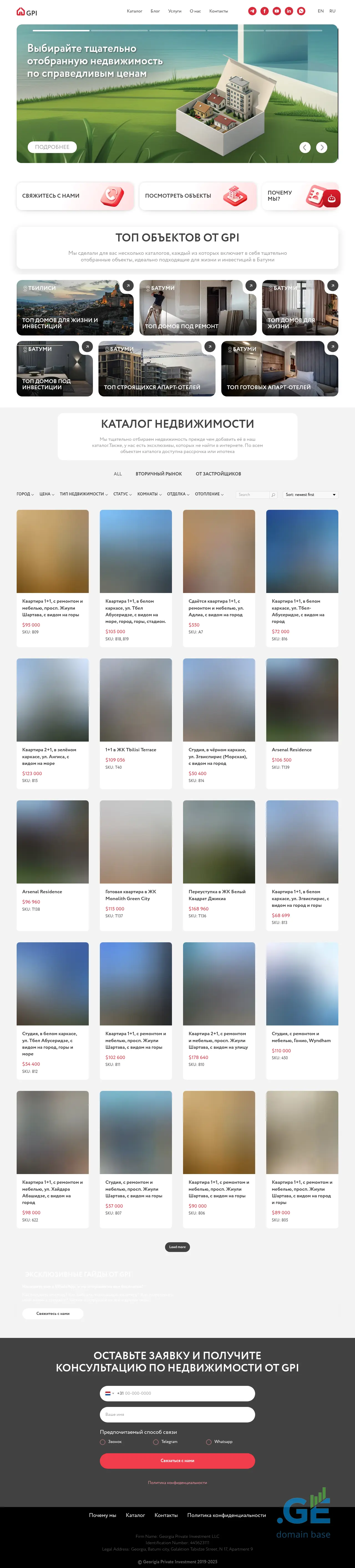The width and height of the screenshot is (355, 1568).
Task: Submit the form with Связаться с нами
Action: coord(177,1460)
